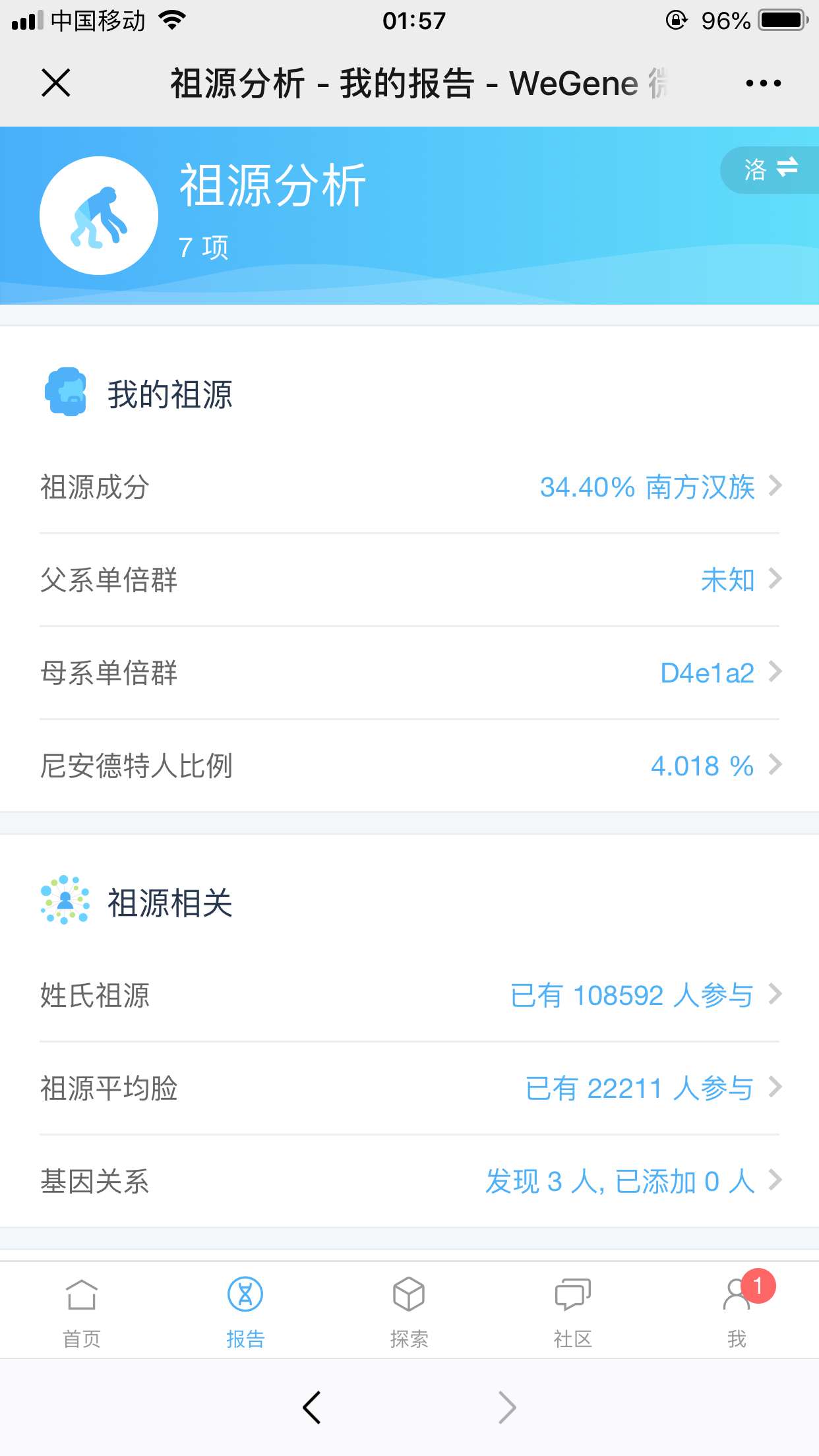Open the three-dot overflow menu
Viewport: 819px width, 1456px height.
(763, 83)
